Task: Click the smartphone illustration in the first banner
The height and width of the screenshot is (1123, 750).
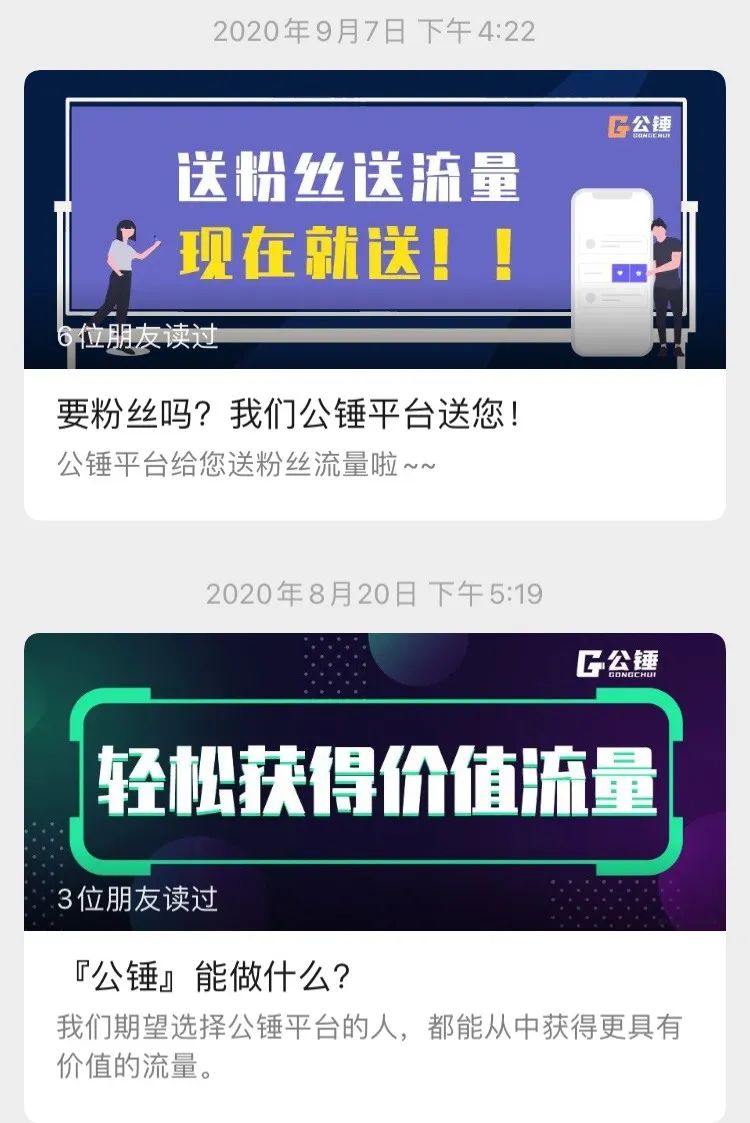Action: point(610,270)
